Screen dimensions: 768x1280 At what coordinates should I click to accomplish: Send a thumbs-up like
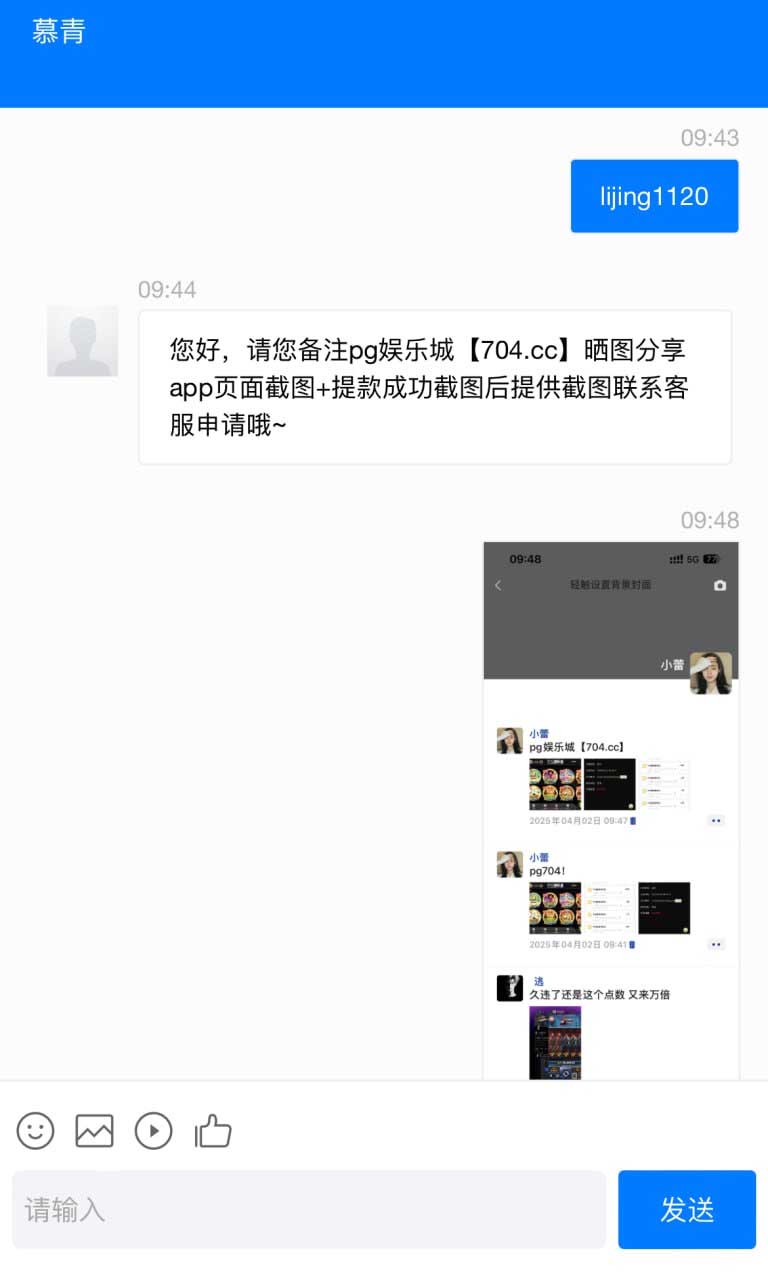click(213, 1131)
